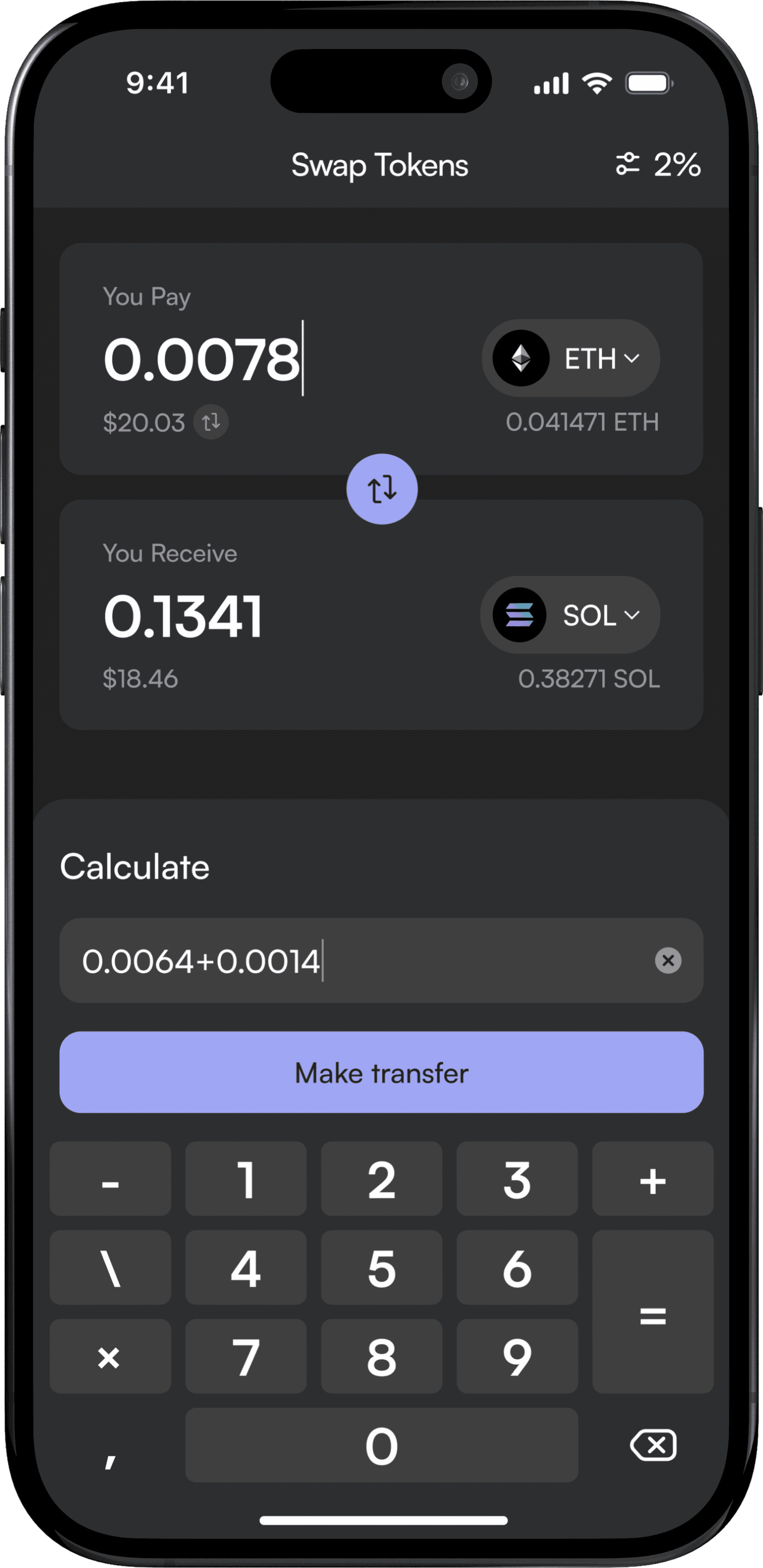763x1568 pixels.
Task: Enter the minus operator key
Action: click(110, 1180)
